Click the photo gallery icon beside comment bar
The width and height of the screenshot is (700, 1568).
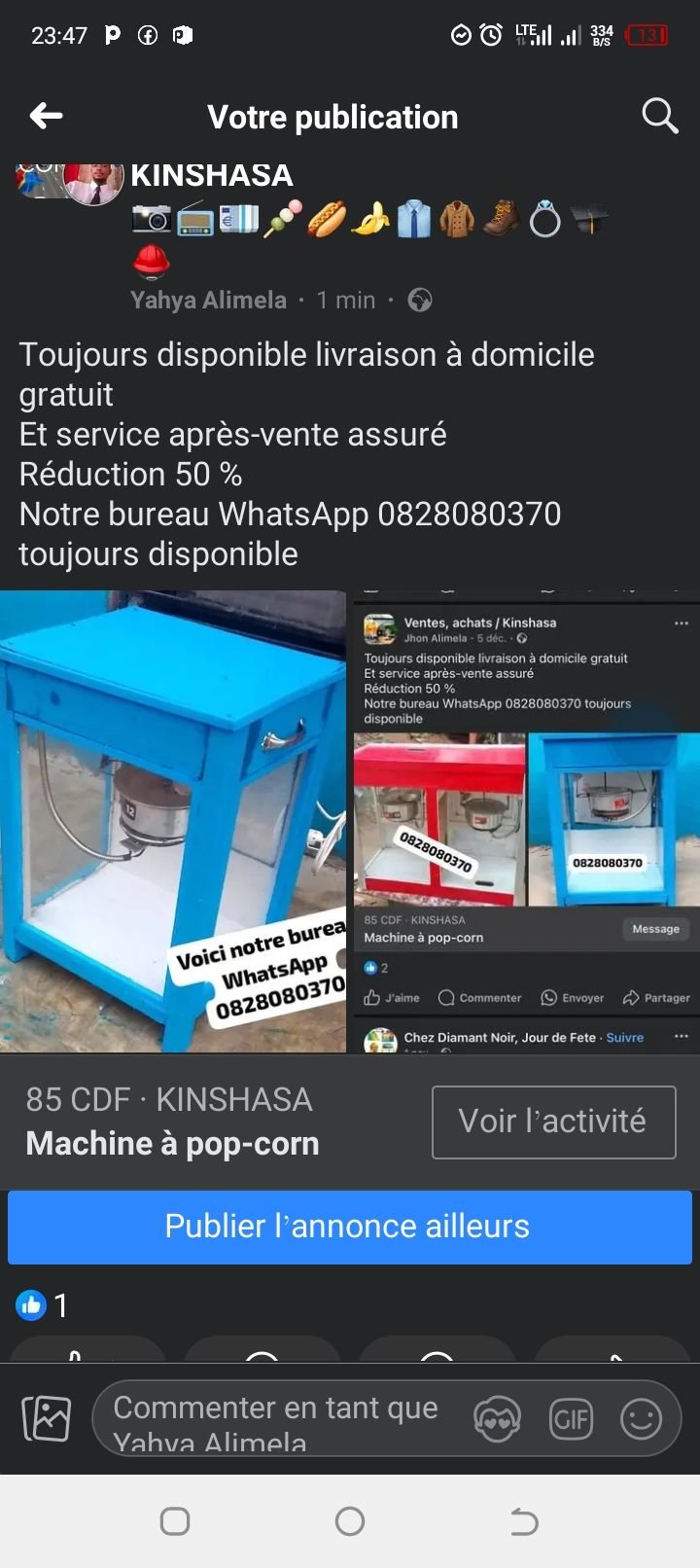click(46, 1418)
